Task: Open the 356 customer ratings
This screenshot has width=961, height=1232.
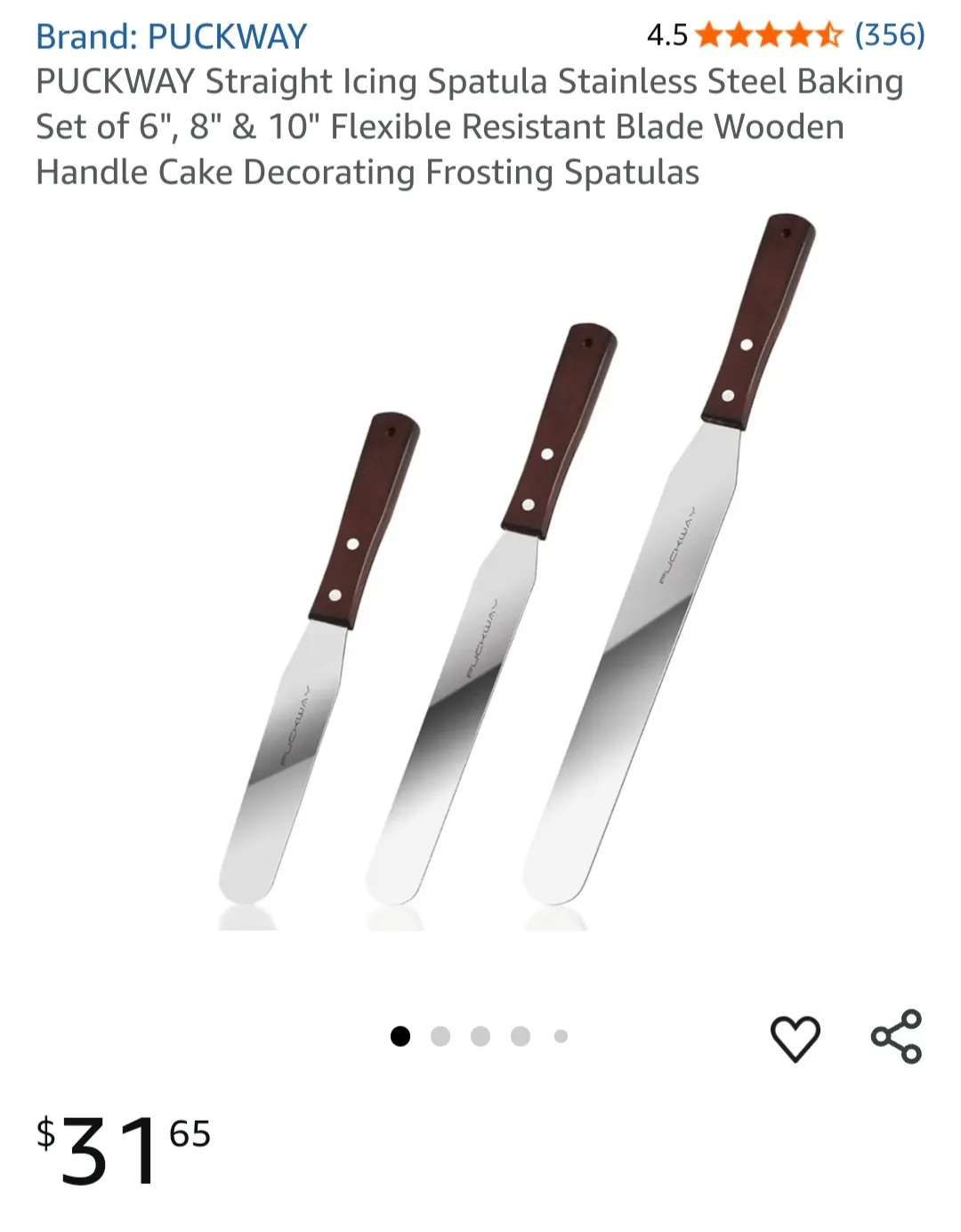Action: (x=889, y=35)
